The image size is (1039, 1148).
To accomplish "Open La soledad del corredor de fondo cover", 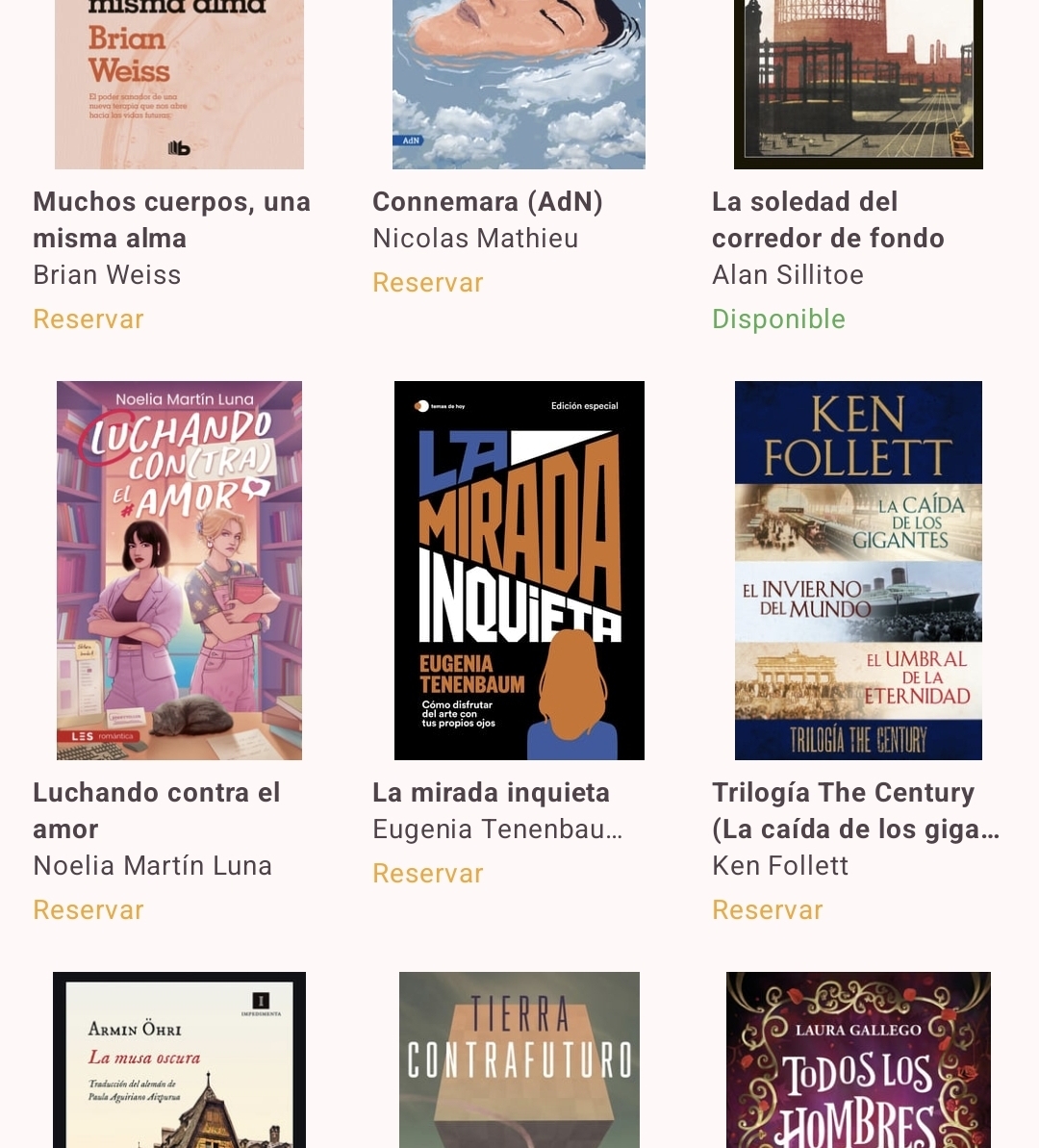I will pos(858,85).
